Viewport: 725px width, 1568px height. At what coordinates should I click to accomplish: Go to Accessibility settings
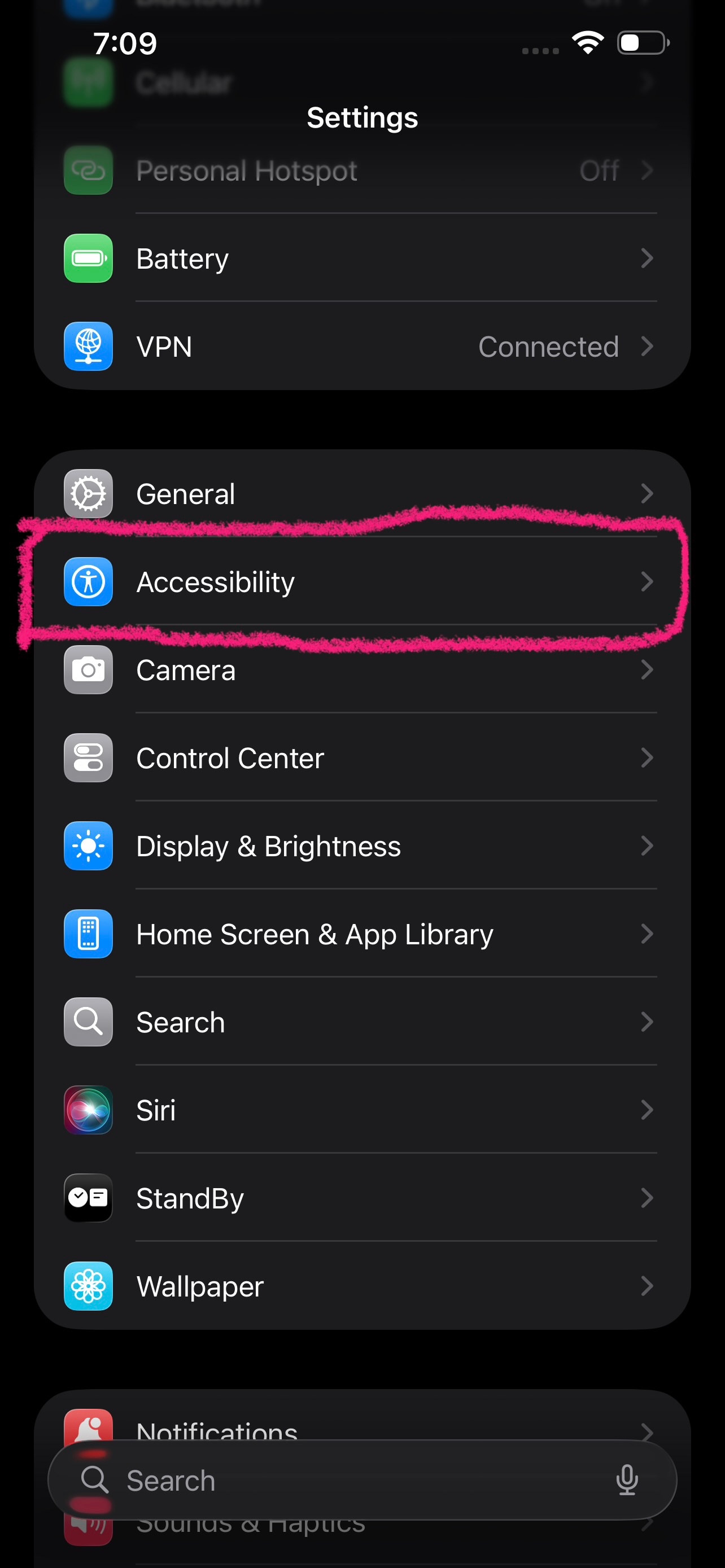pyautogui.click(x=362, y=582)
